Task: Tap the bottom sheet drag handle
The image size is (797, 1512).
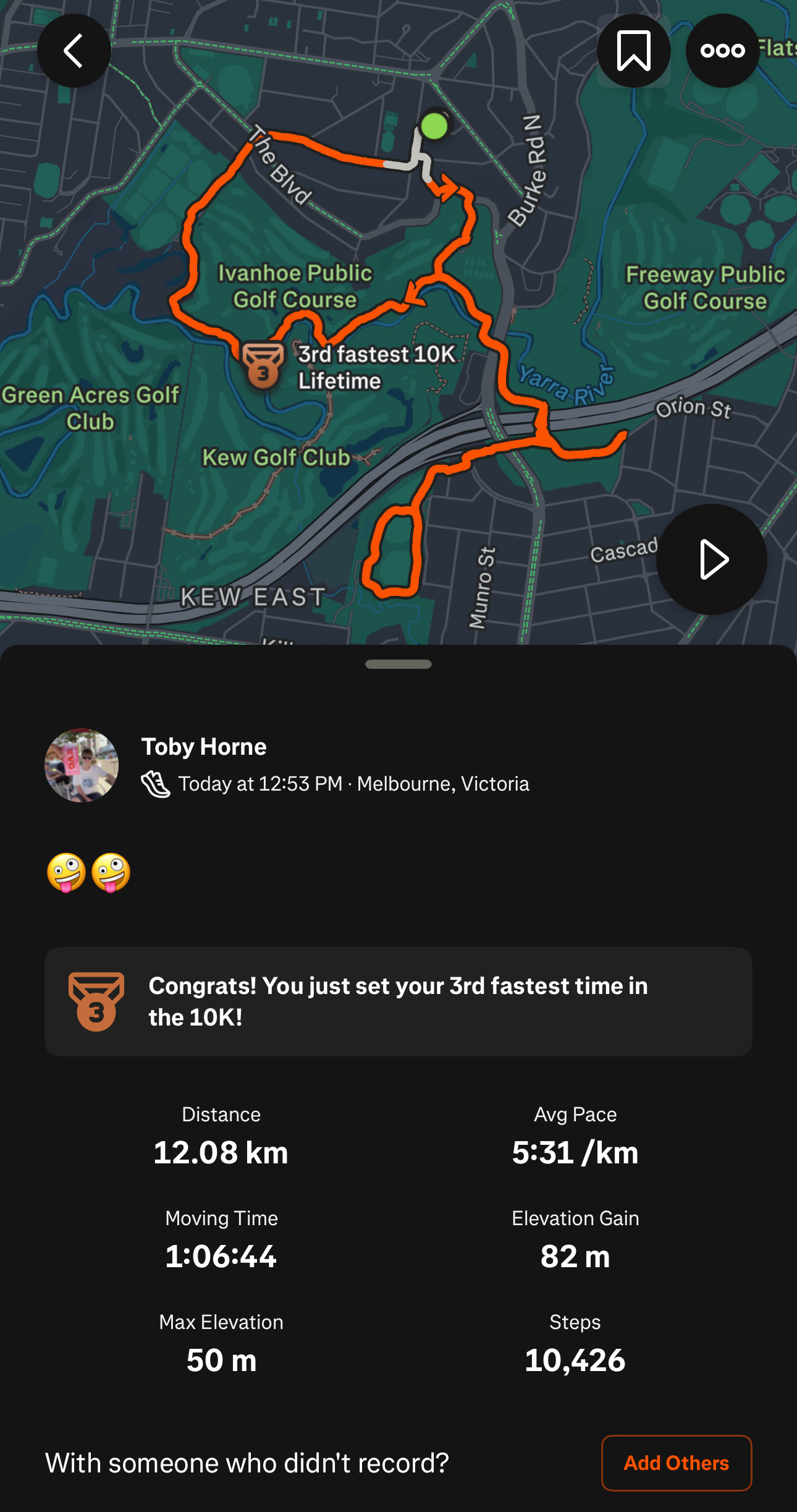Action: point(399,664)
